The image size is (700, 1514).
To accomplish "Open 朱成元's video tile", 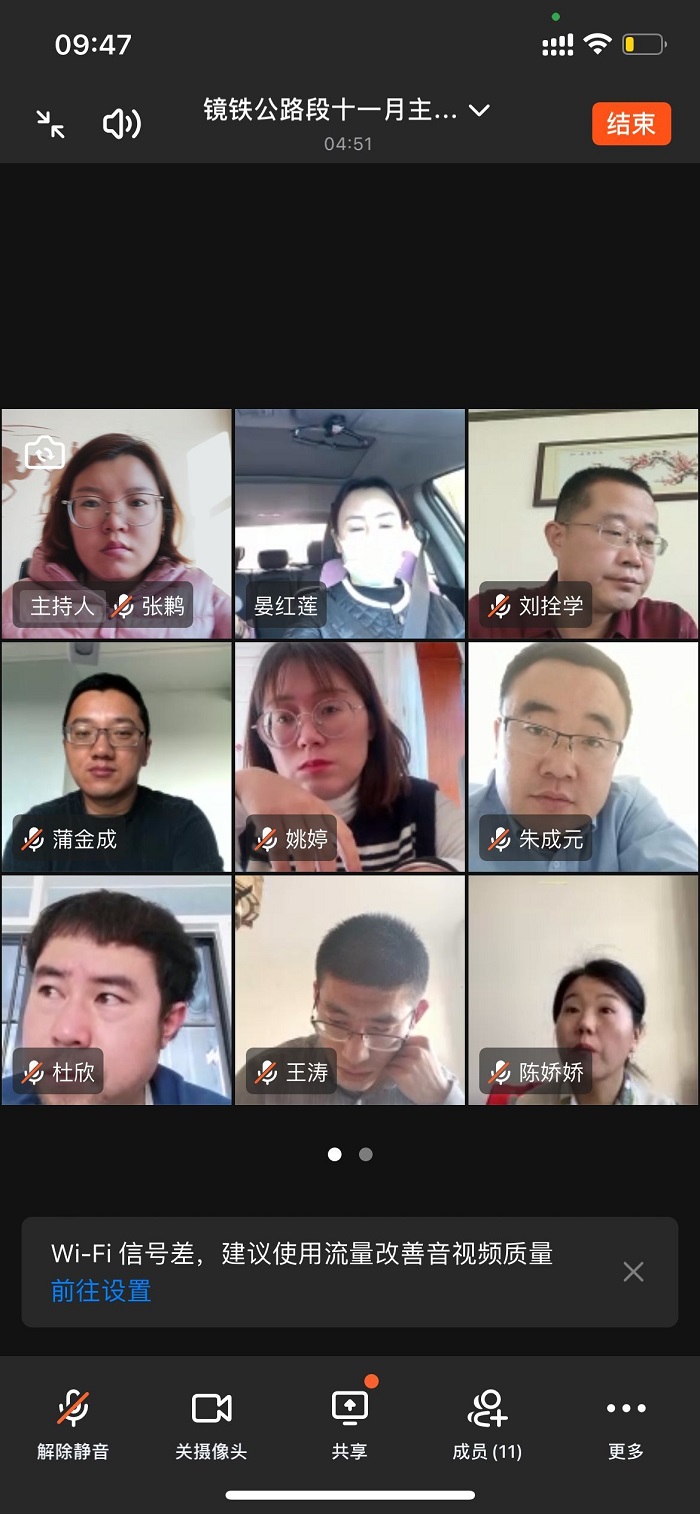I will click(583, 757).
